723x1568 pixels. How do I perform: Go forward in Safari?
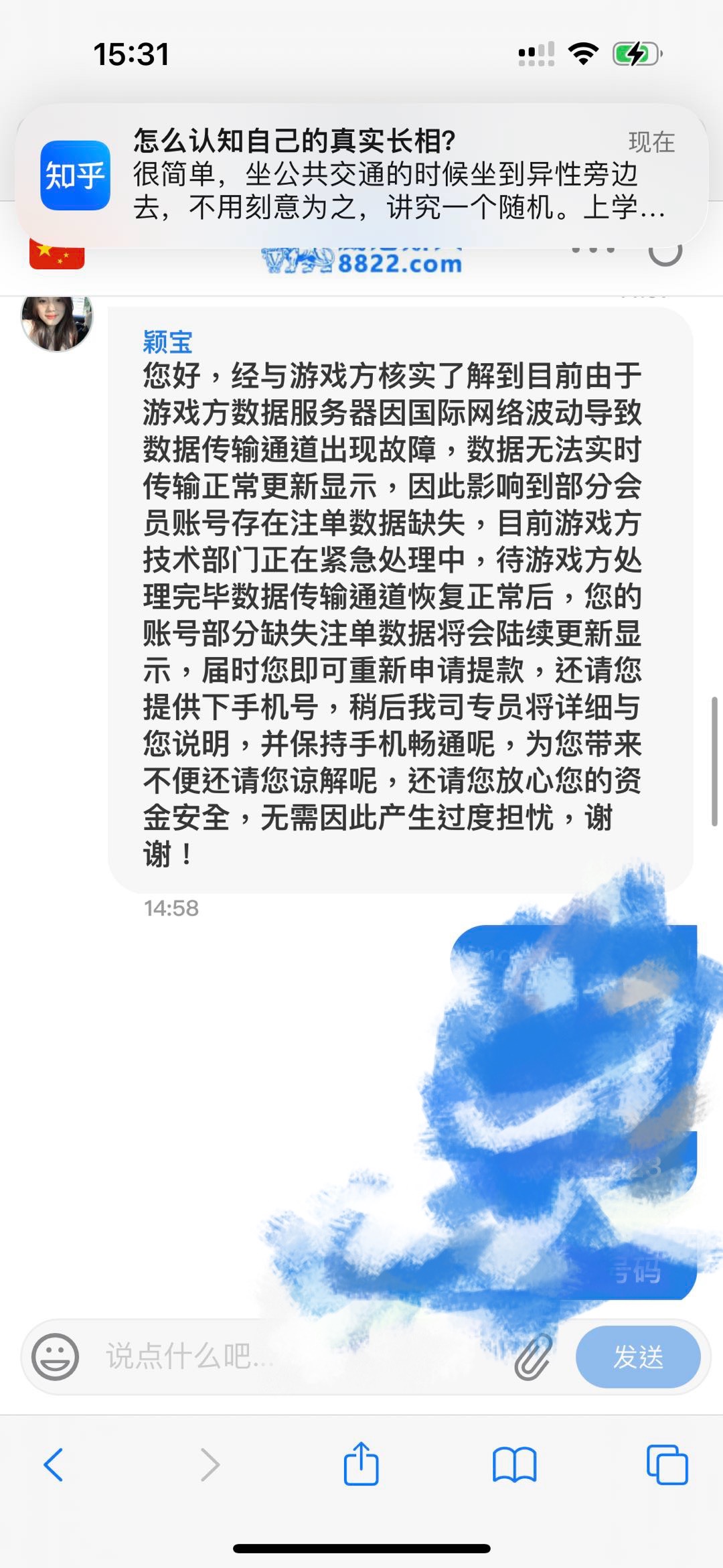click(210, 1465)
